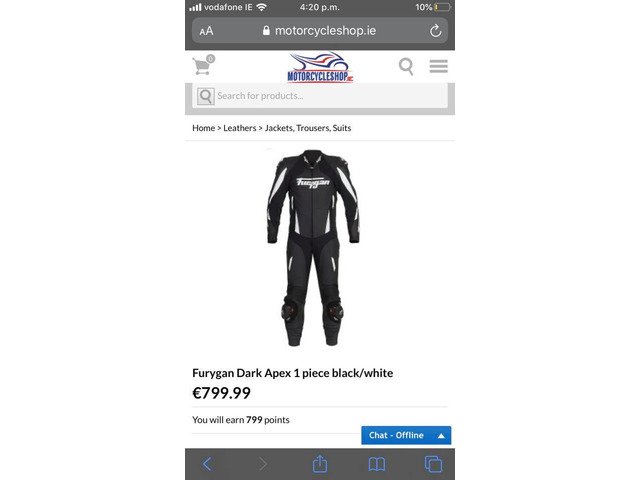Reload the page in Safari
Screen dimensions: 640x480
(x=435, y=31)
